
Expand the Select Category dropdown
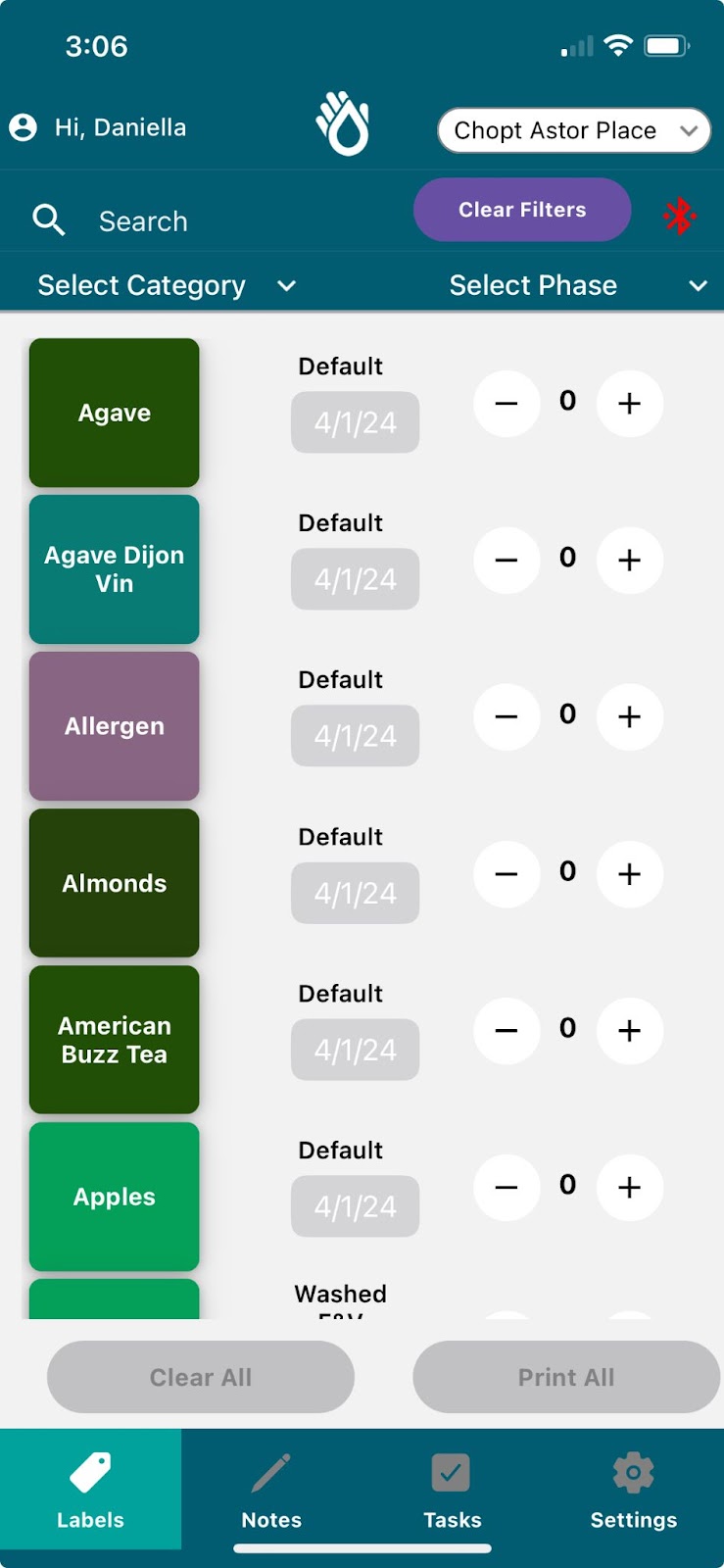tap(167, 285)
